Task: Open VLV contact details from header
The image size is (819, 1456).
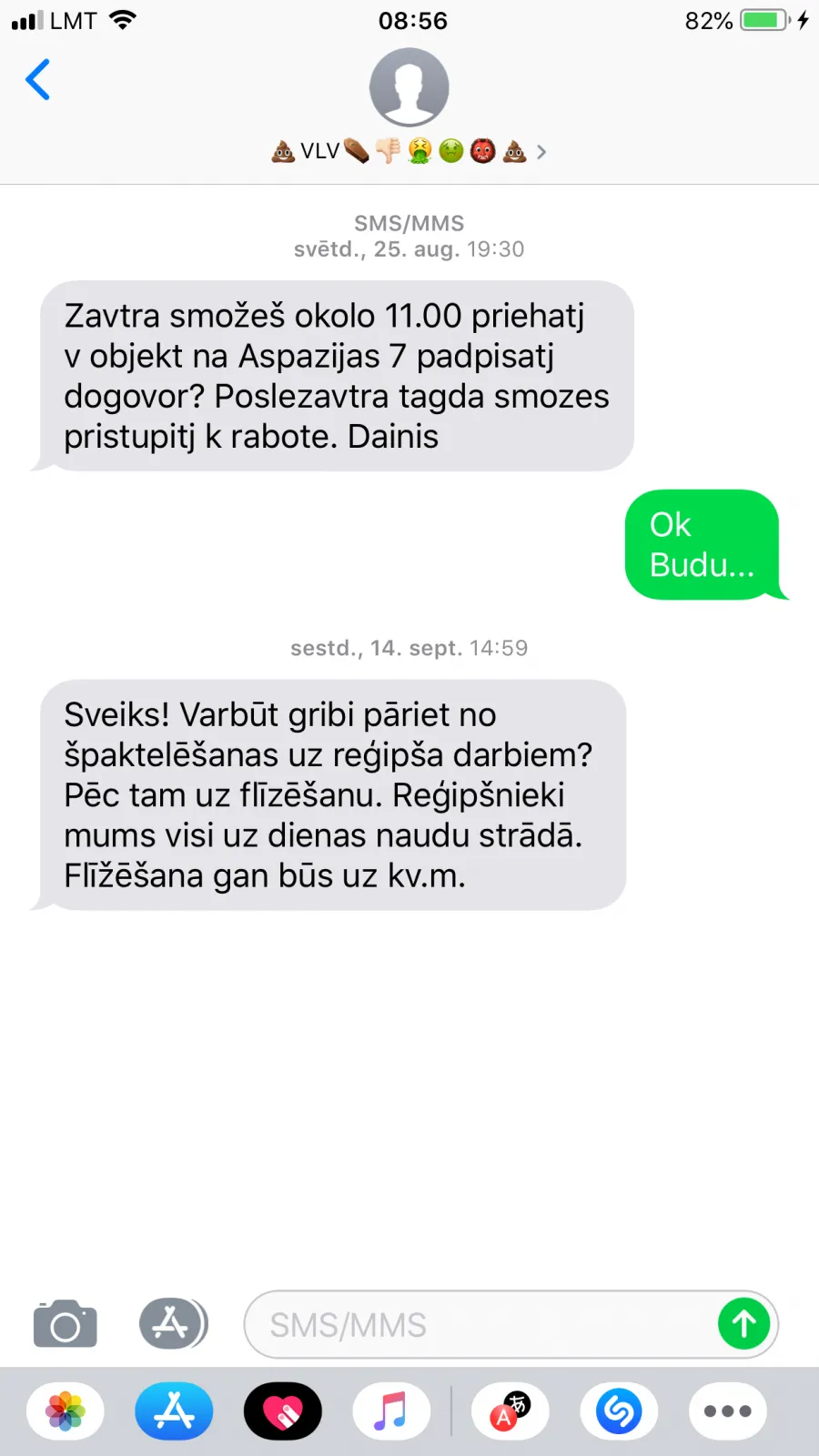Action: point(409,151)
